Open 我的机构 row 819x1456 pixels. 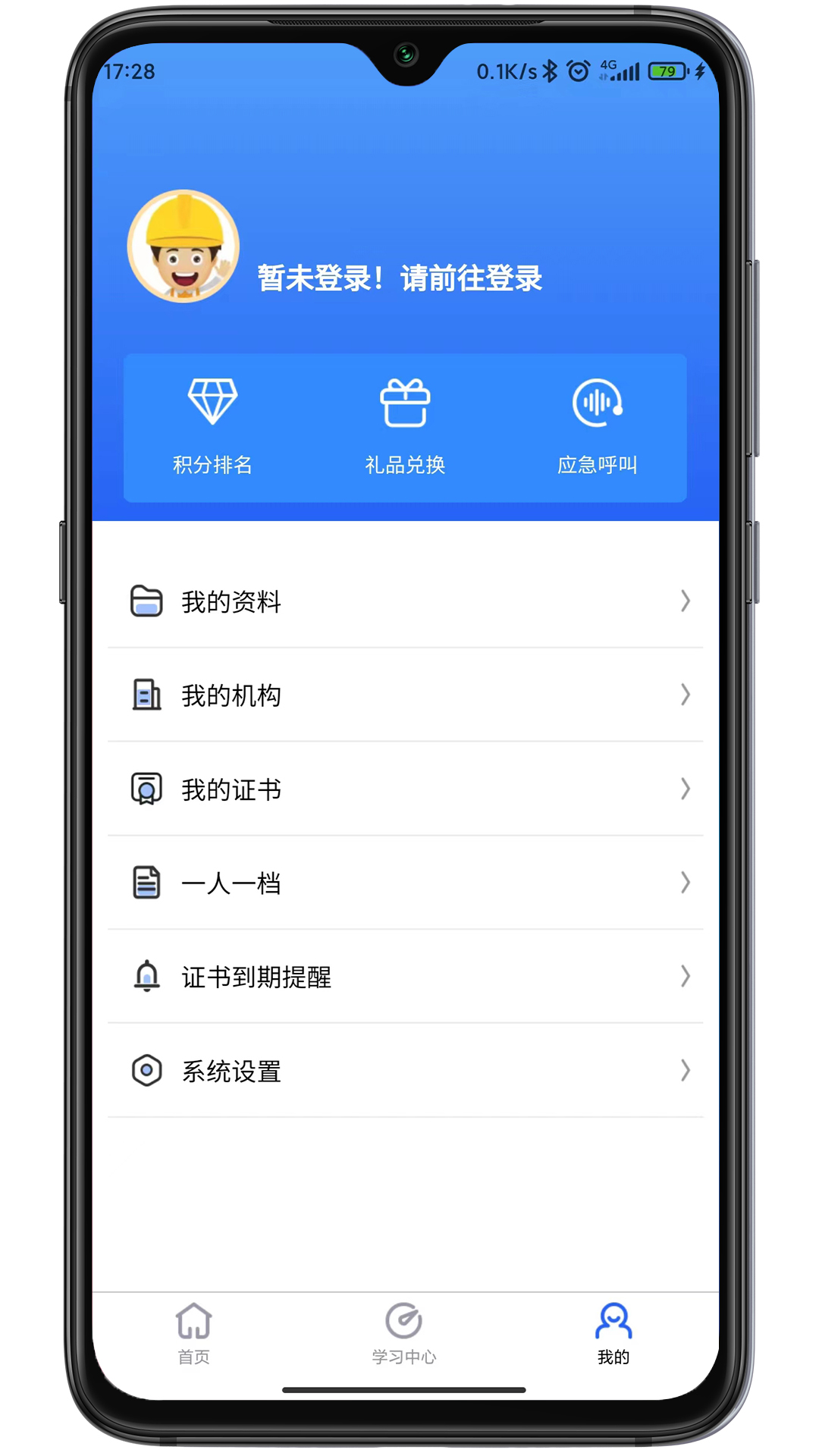coord(405,695)
